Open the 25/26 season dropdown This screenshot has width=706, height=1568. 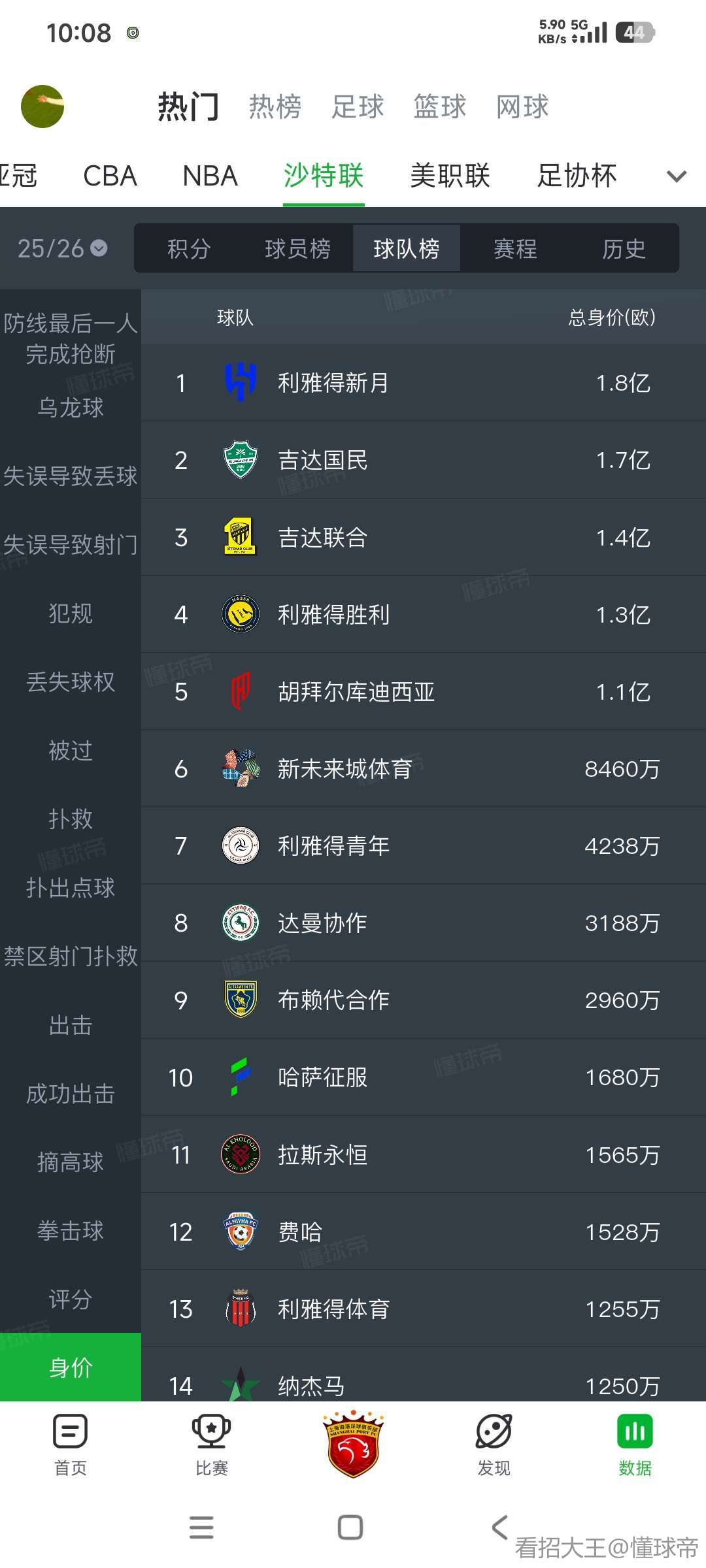tap(63, 248)
